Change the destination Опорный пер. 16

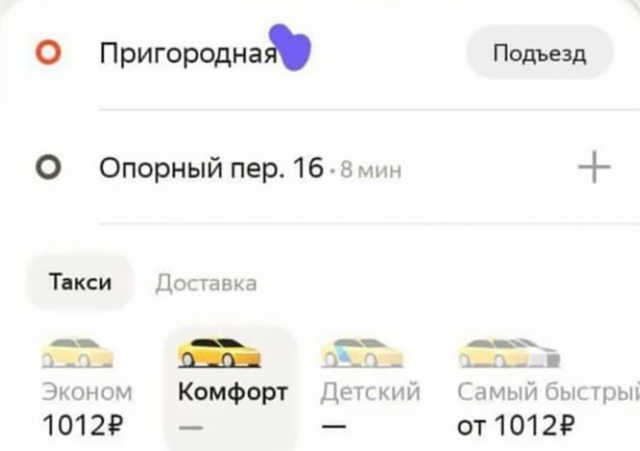(210, 169)
